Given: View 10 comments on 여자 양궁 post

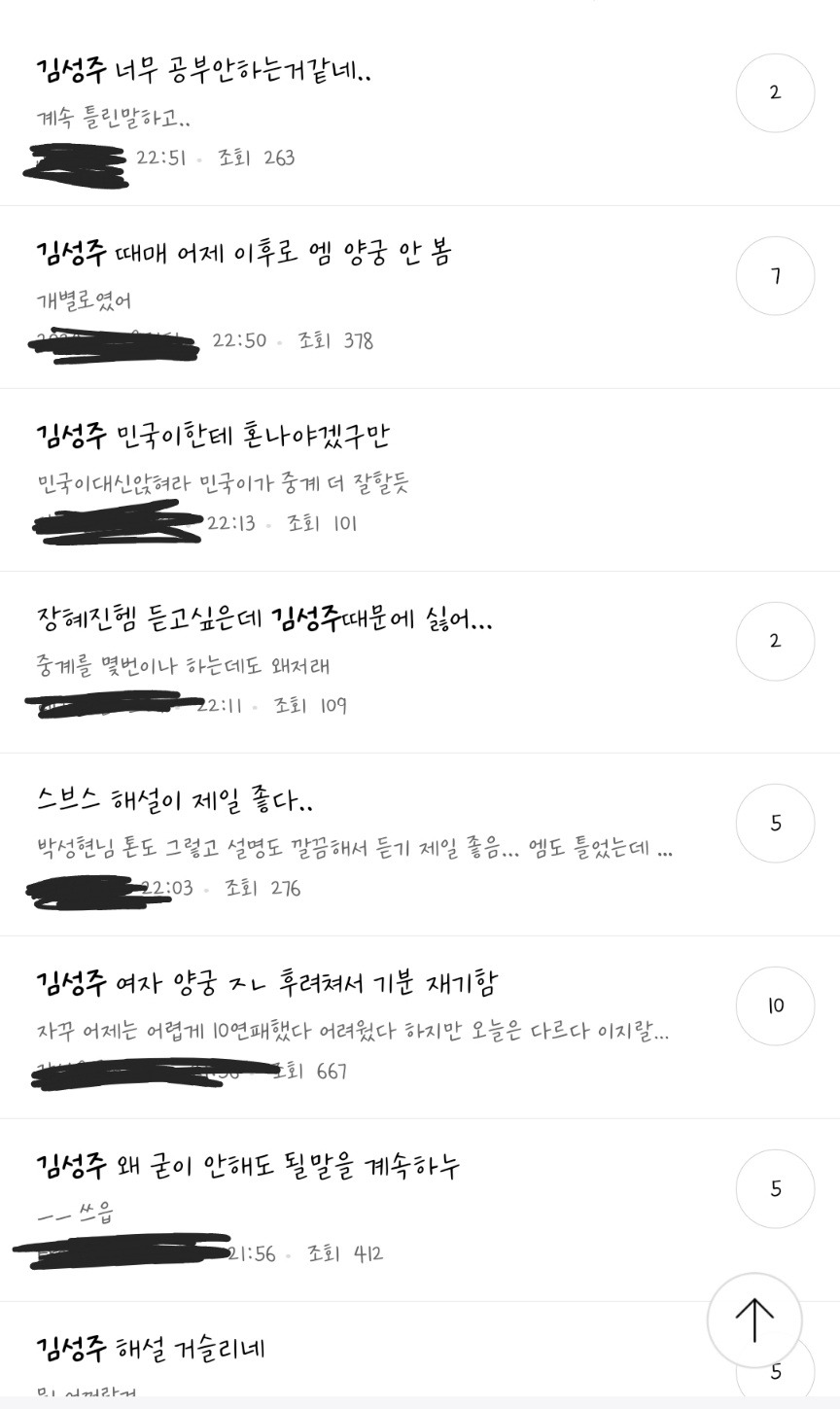Looking at the screenshot, I should 775,1005.
